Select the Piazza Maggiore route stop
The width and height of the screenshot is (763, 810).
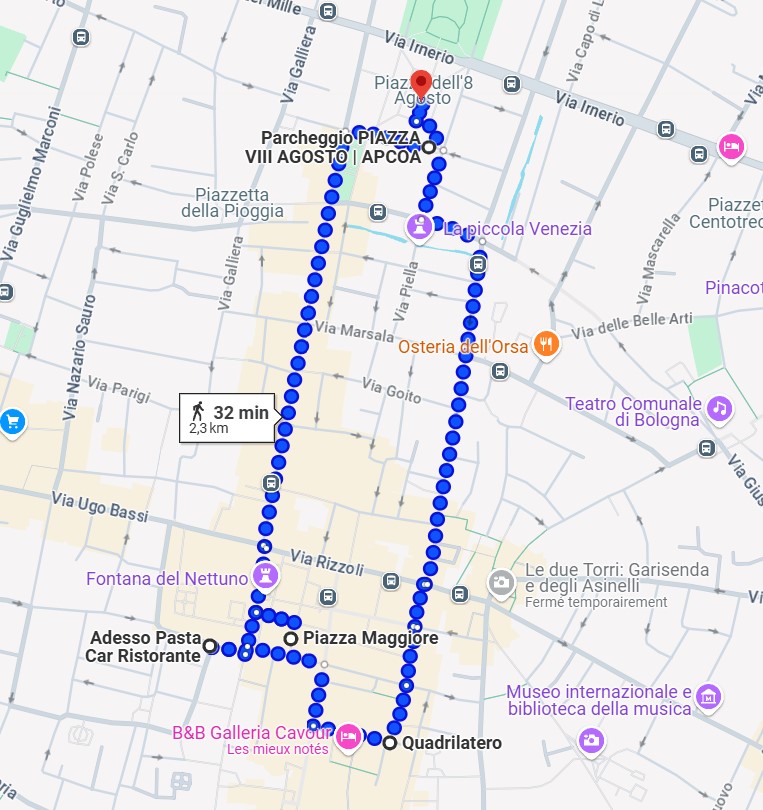290,638
